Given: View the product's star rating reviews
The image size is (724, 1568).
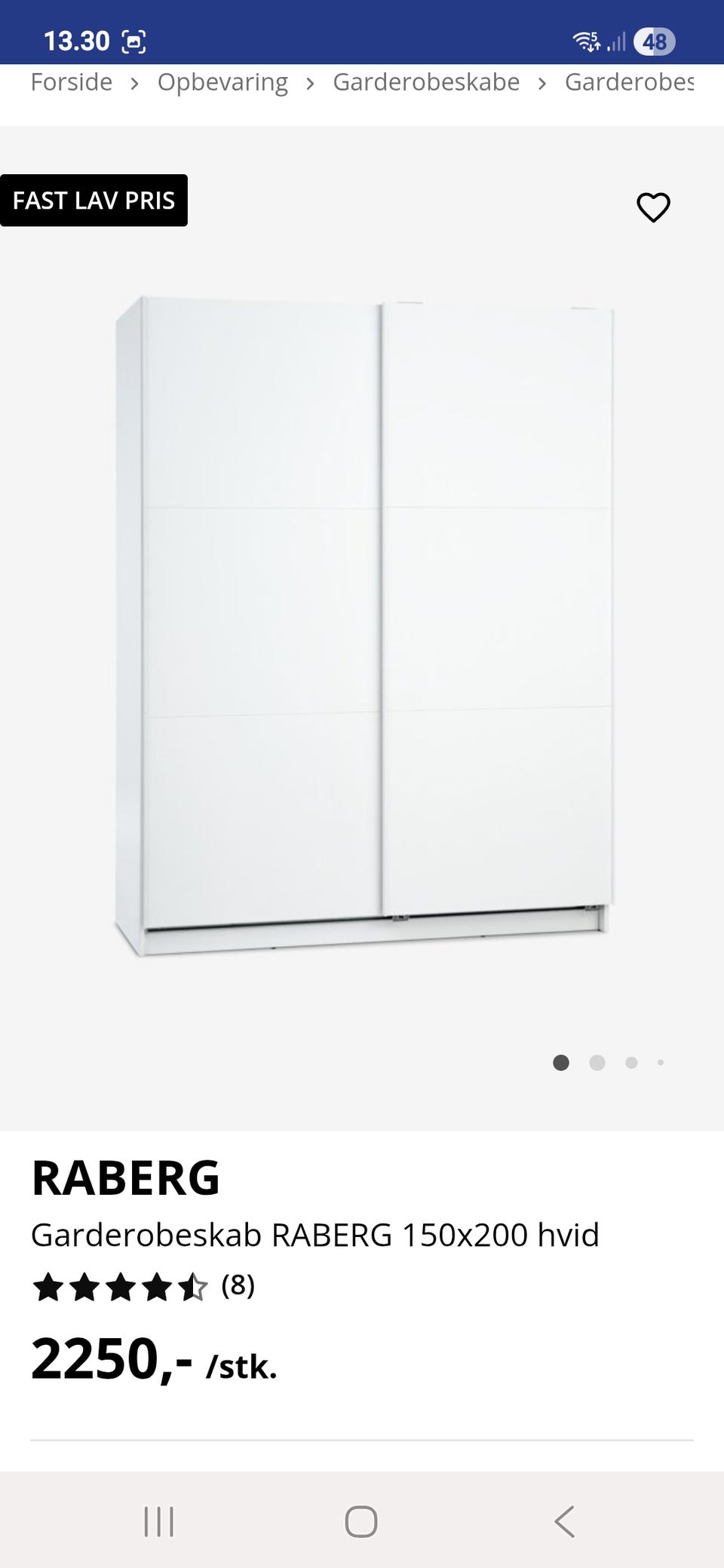Looking at the screenshot, I should (x=143, y=1287).
